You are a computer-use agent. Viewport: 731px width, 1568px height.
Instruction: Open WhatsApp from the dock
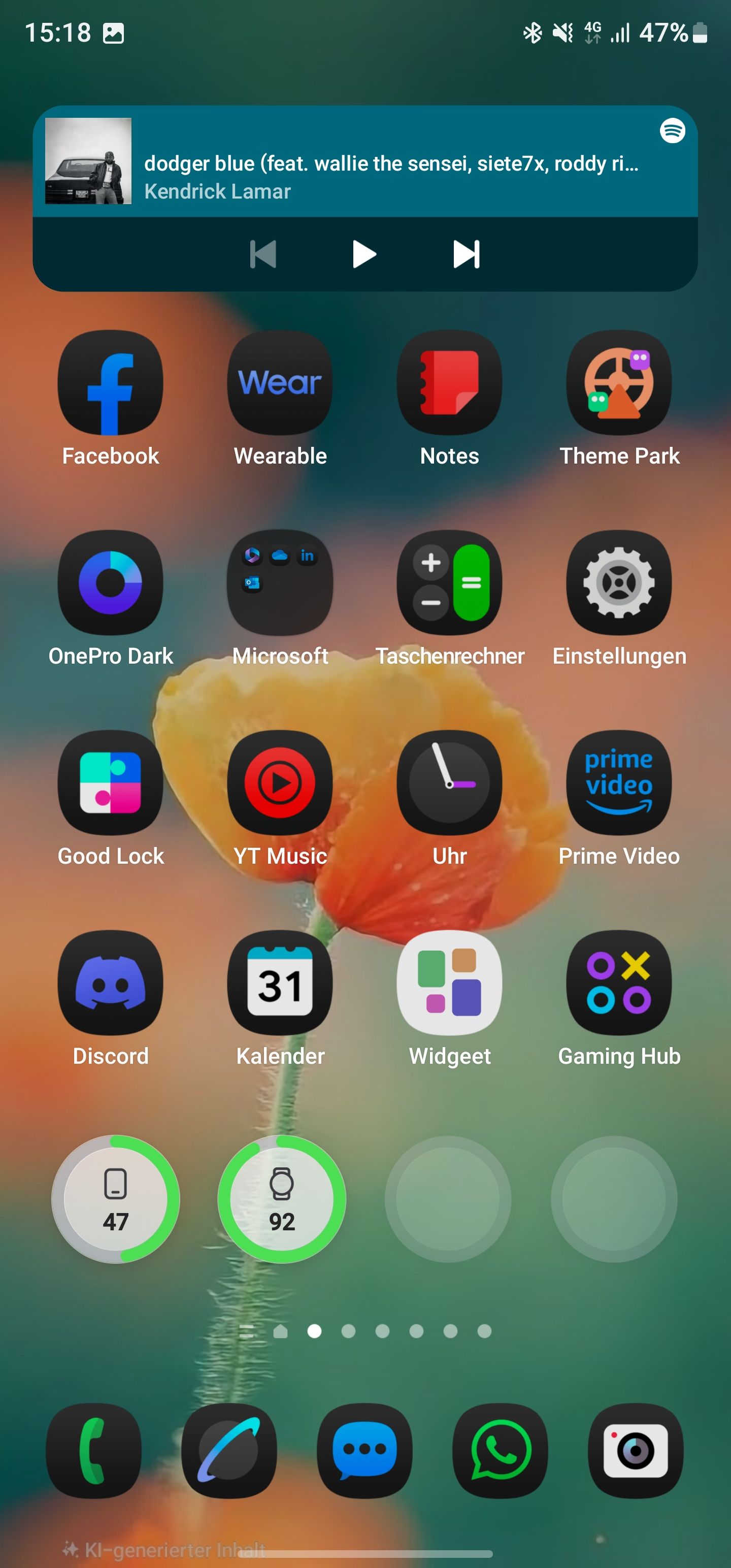(499, 1451)
